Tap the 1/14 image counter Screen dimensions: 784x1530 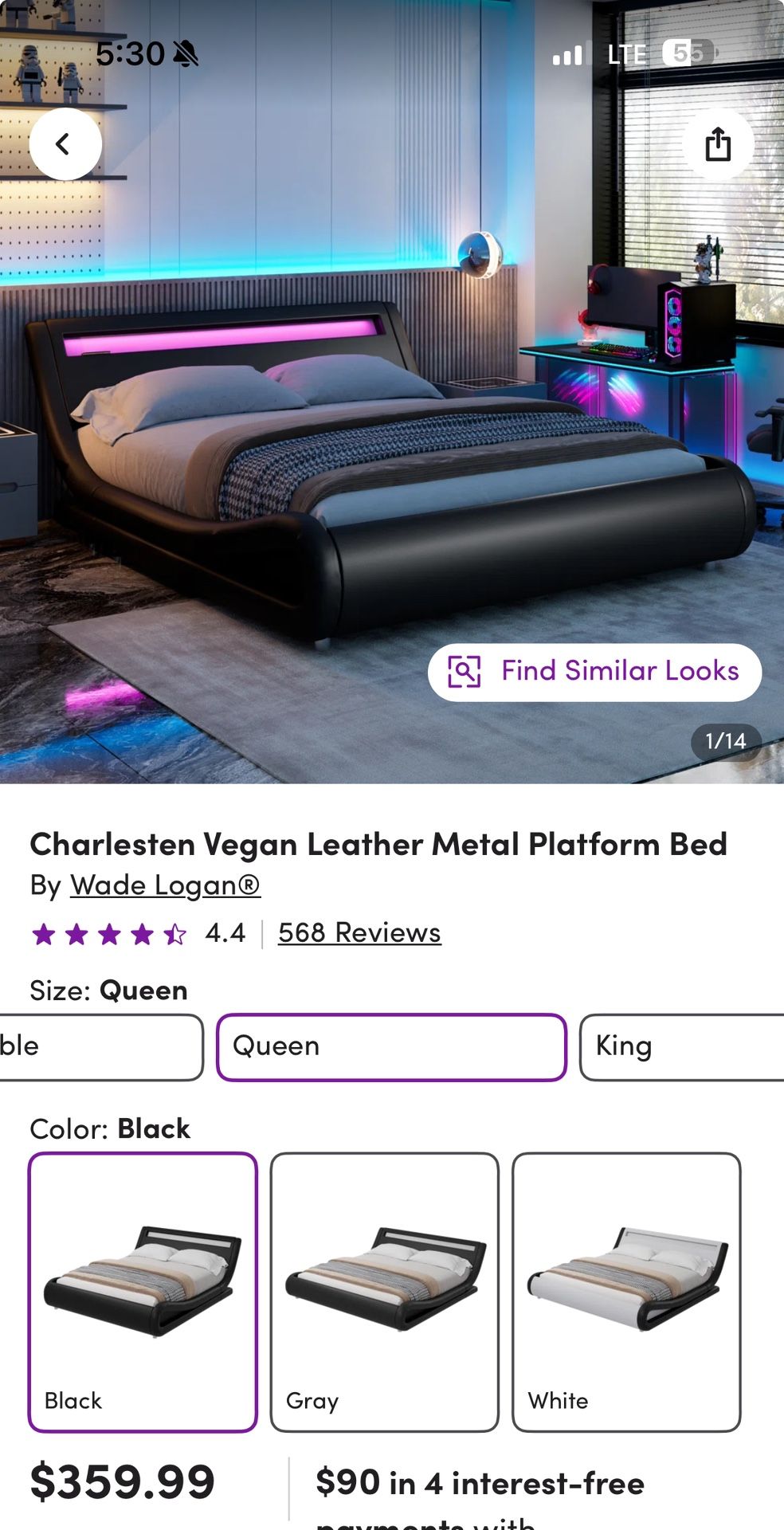pos(724,743)
